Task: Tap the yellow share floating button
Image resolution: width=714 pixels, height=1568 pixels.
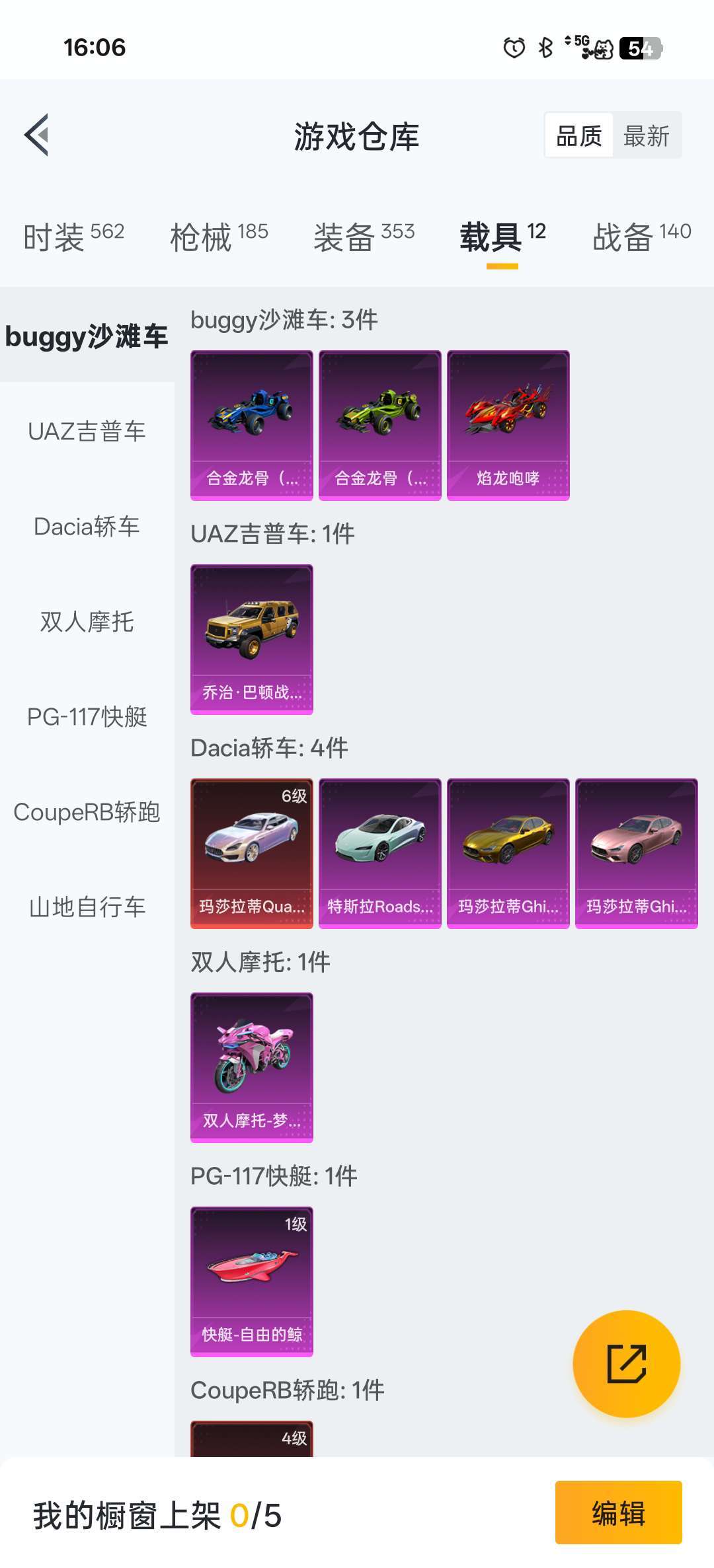Action: pos(626,1363)
